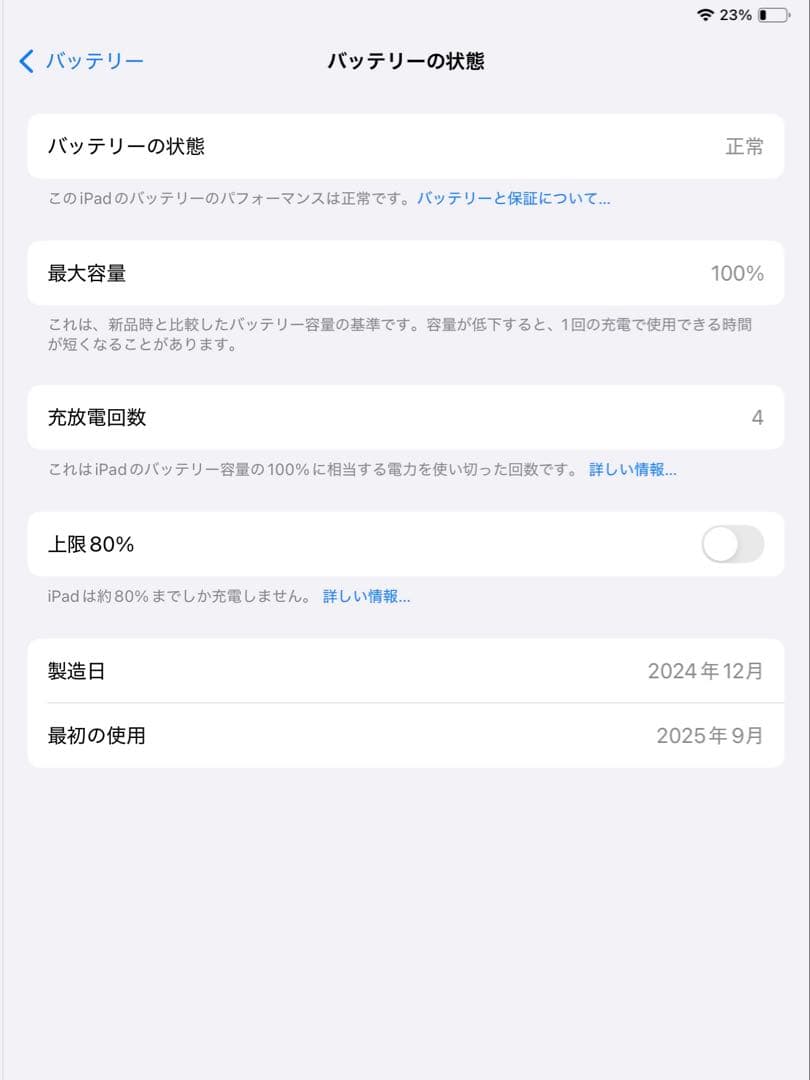
Task: Tap the バッテリーの状態 page title
Action: point(405,61)
